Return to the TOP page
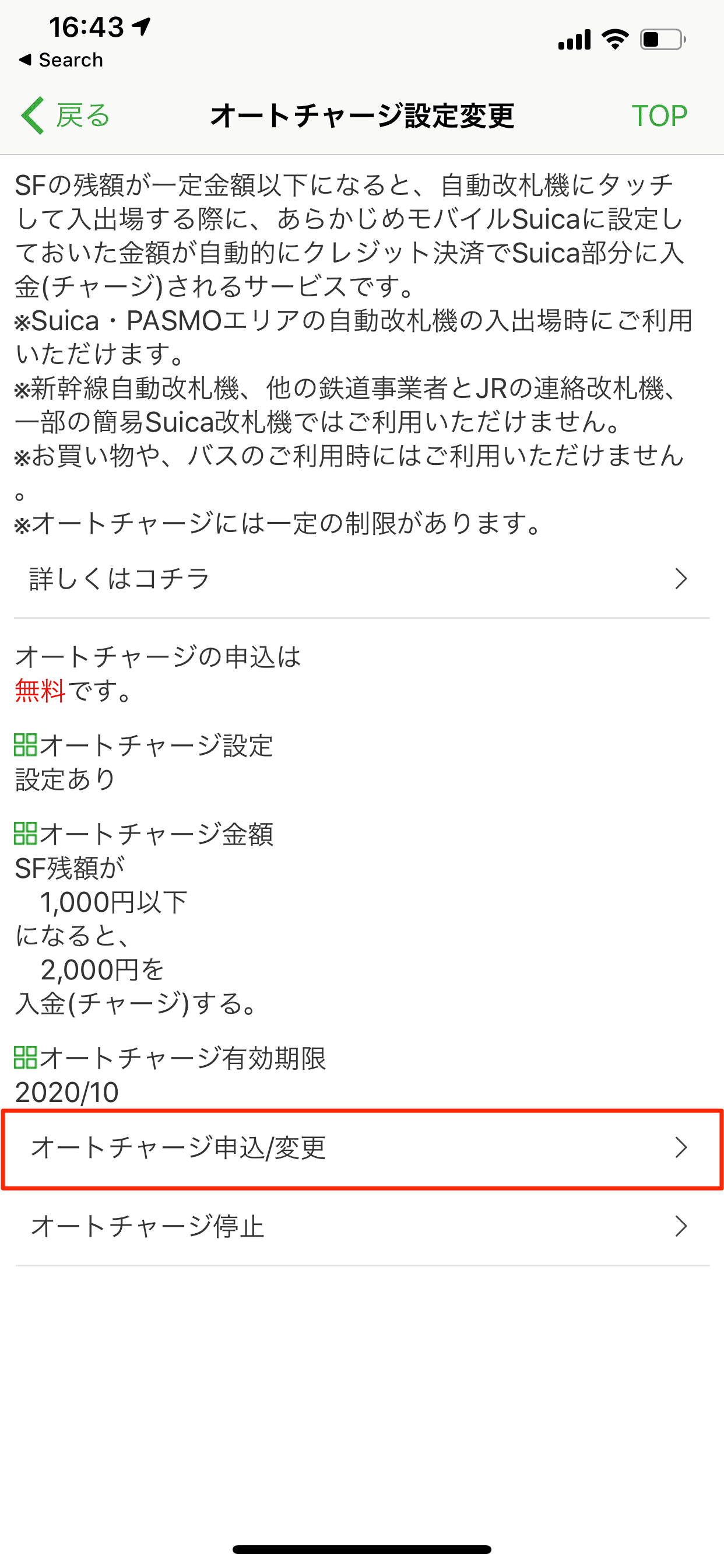Image resolution: width=724 pixels, height=1568 pixels. point(659,116)
